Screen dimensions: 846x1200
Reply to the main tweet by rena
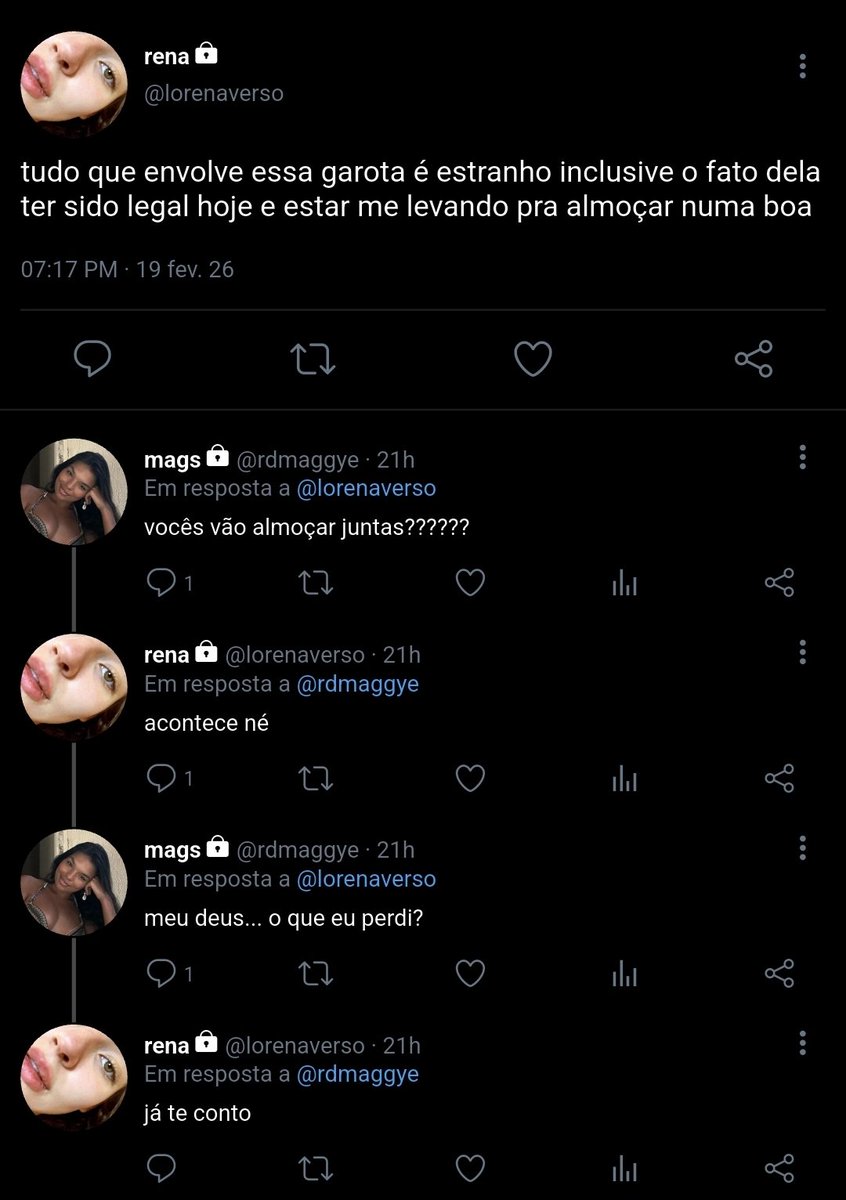93,358
